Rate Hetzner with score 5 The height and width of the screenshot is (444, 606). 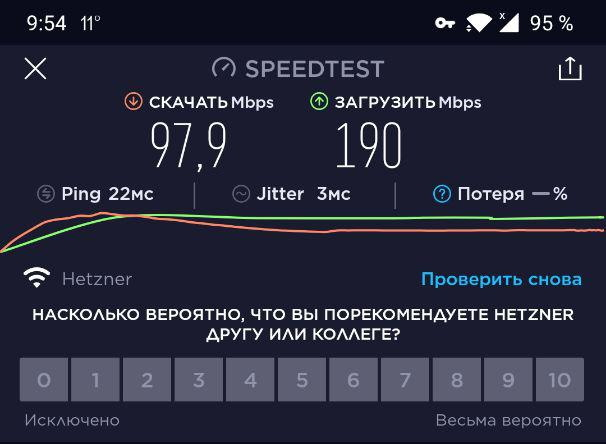[302, 380]
